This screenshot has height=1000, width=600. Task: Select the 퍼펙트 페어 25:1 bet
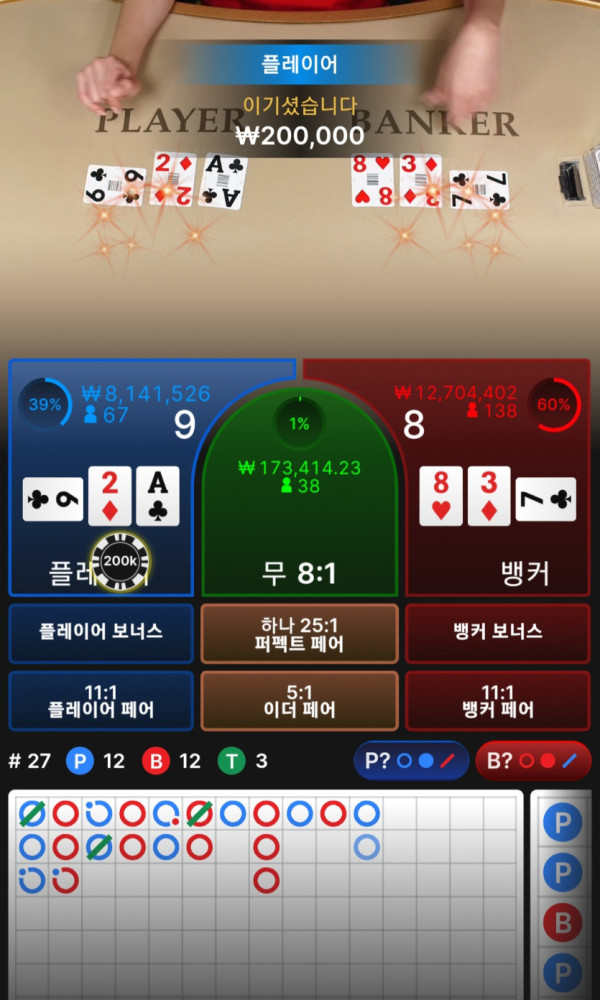point(299,633)
